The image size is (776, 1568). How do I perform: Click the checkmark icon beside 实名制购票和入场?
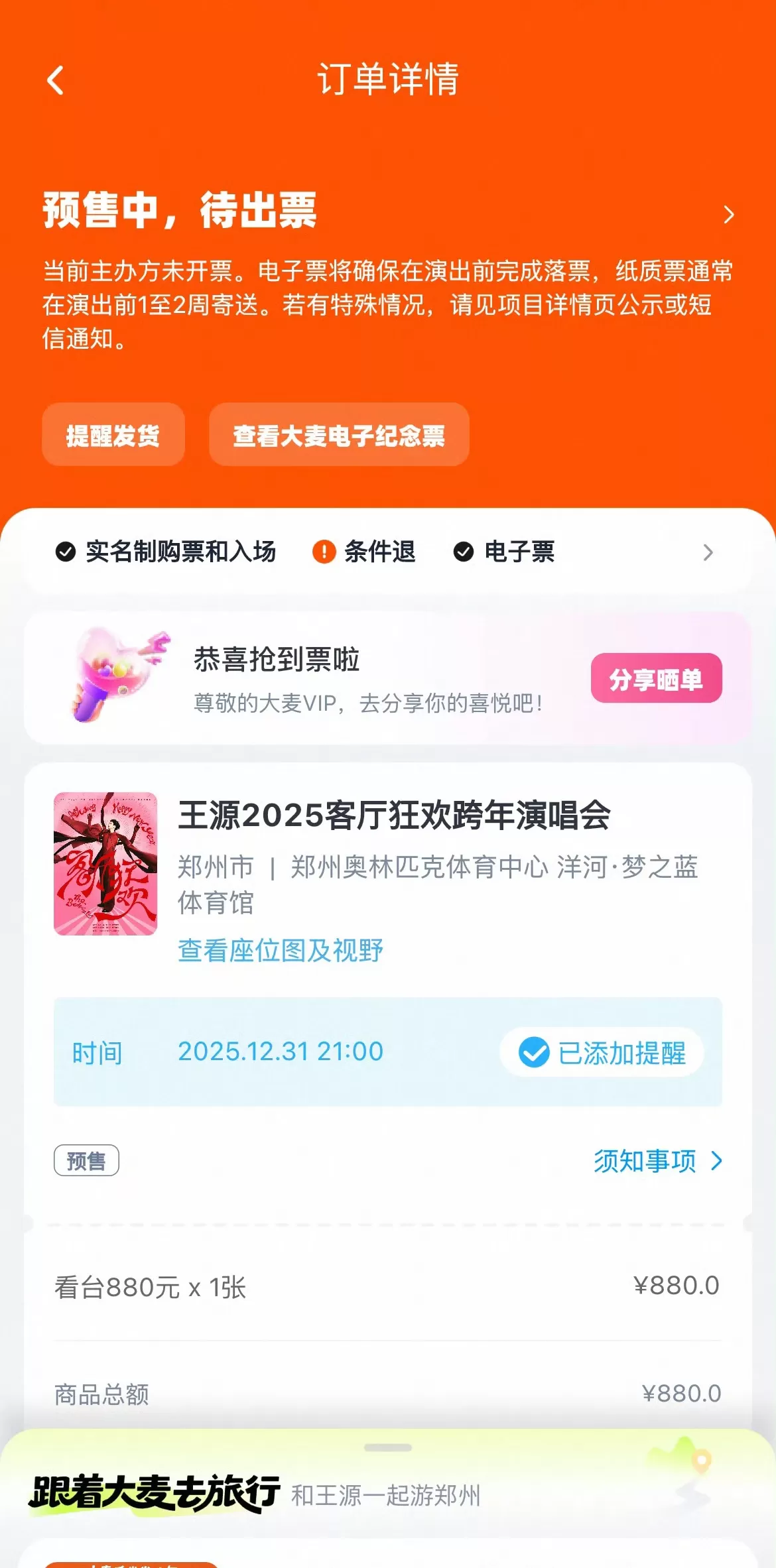coord(64,552)
